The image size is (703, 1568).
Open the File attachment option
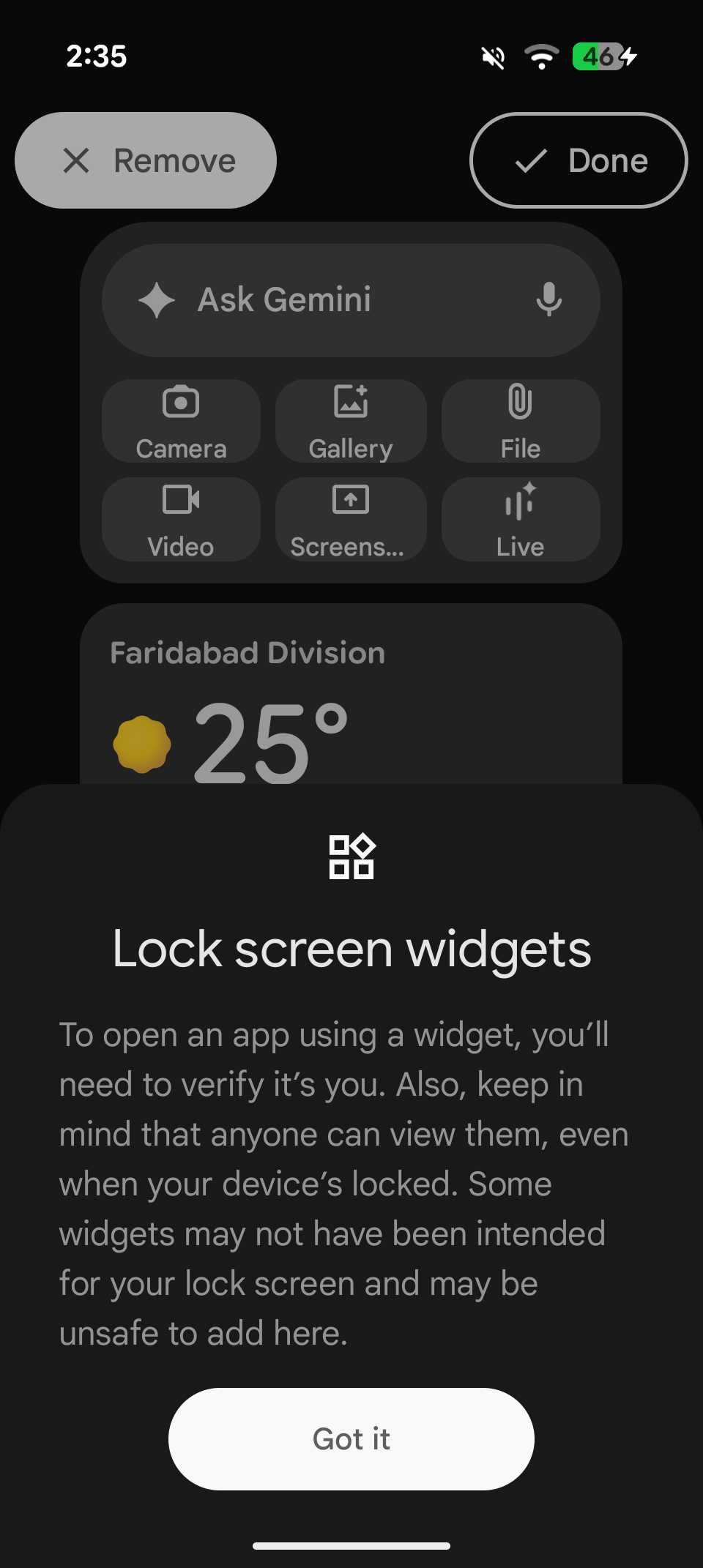[x=520, y=421]
